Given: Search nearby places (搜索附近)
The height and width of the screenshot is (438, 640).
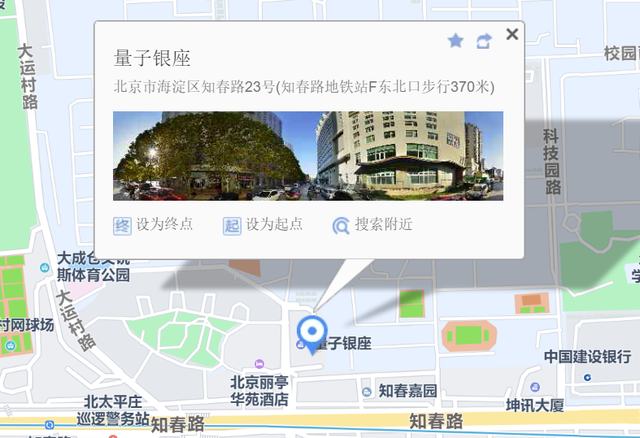Looking at the screenshot, I should [x=373, y=224].
